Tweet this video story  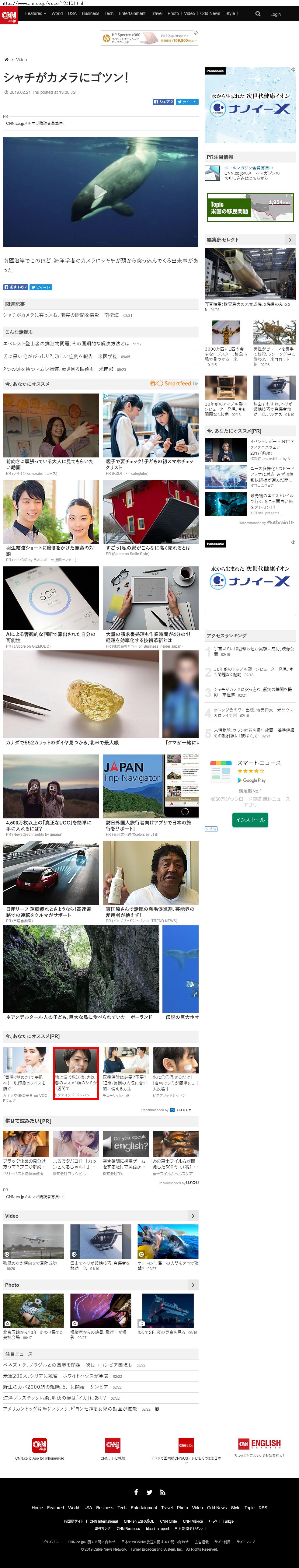click(x=187, y=102)
